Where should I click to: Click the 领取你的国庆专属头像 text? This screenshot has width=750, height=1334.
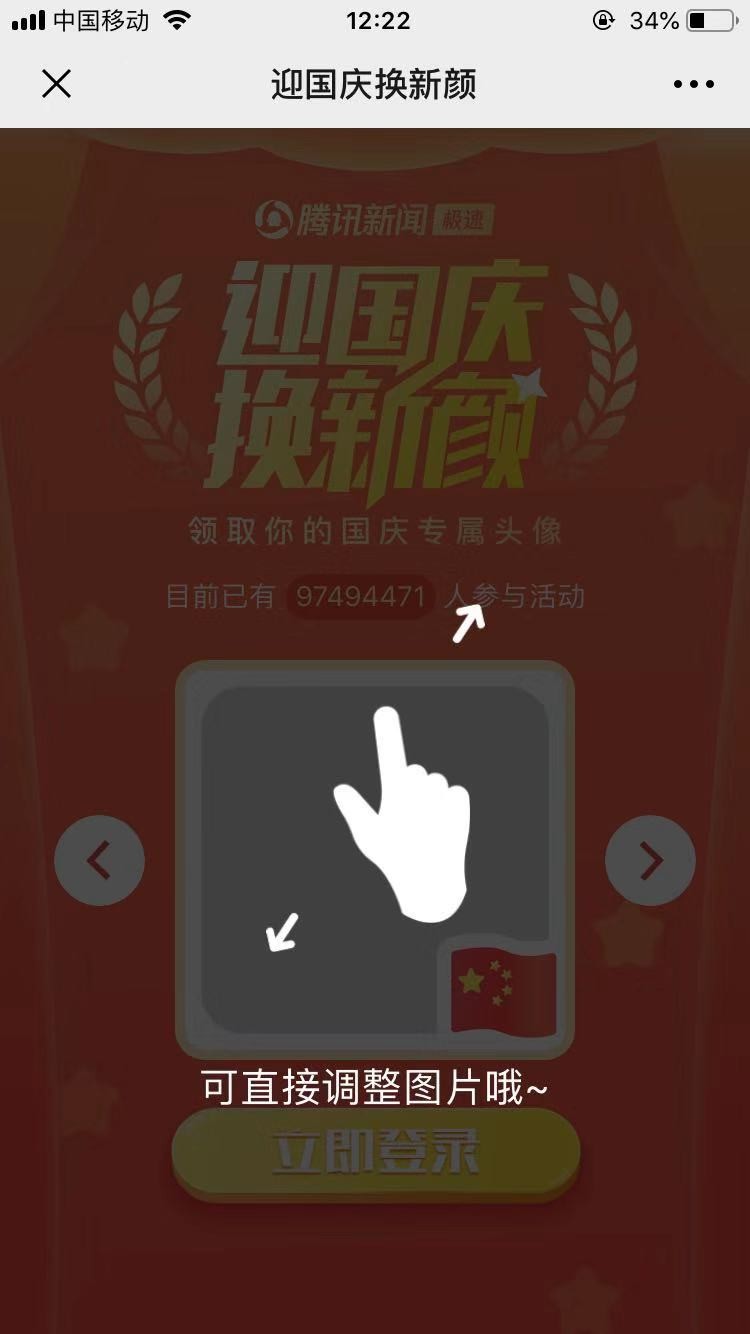pos(375,531)
